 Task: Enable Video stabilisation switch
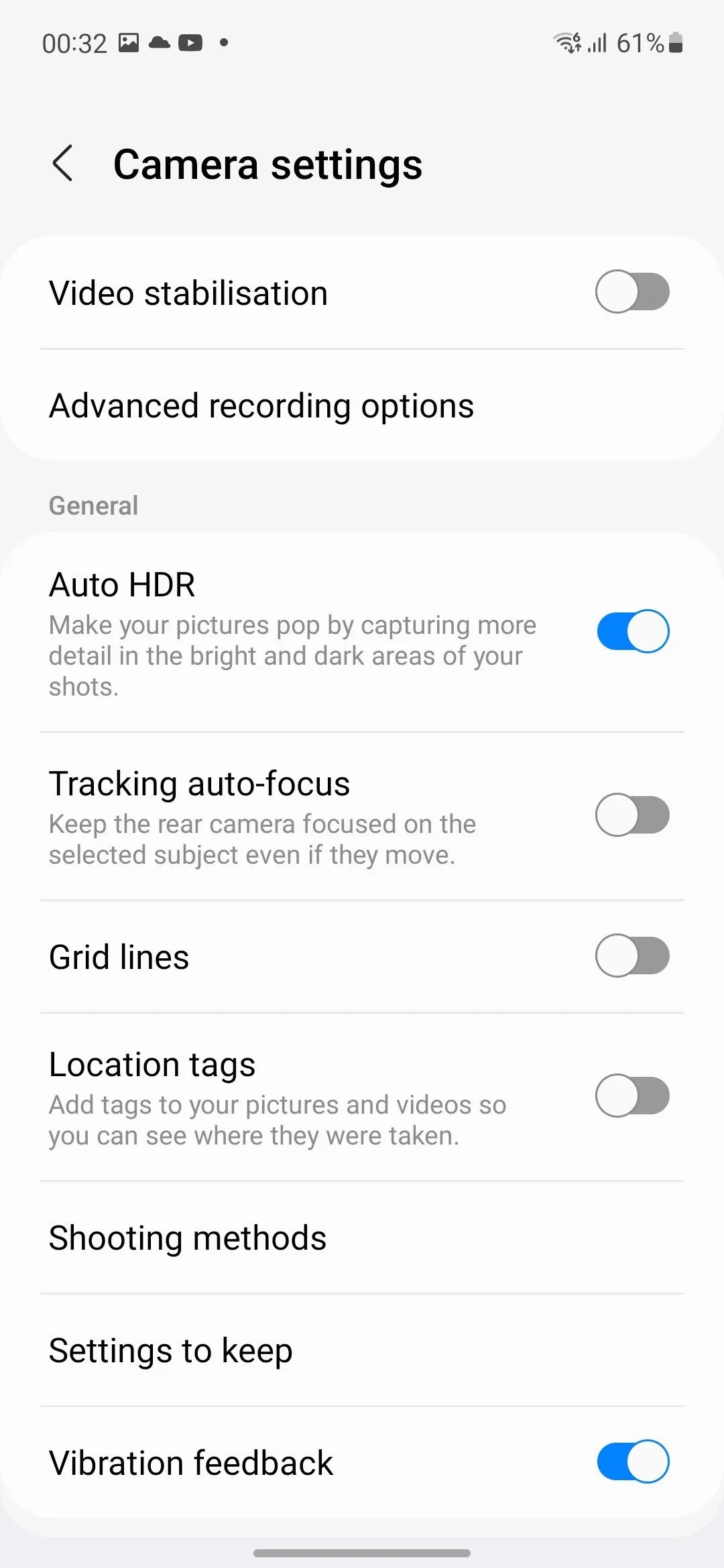point(632,292)
